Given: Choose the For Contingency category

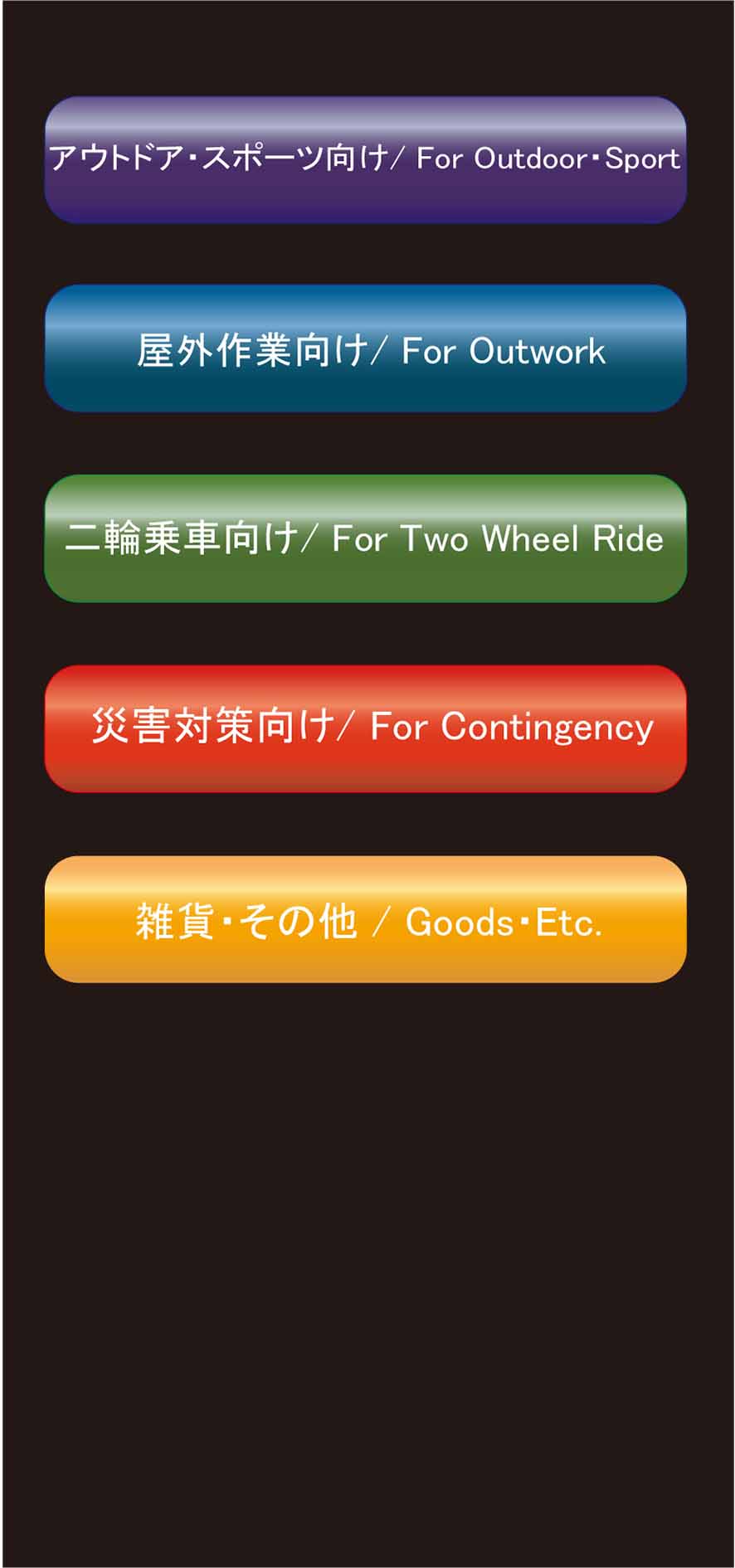Looking at the screenshot, I should (365, 728).
